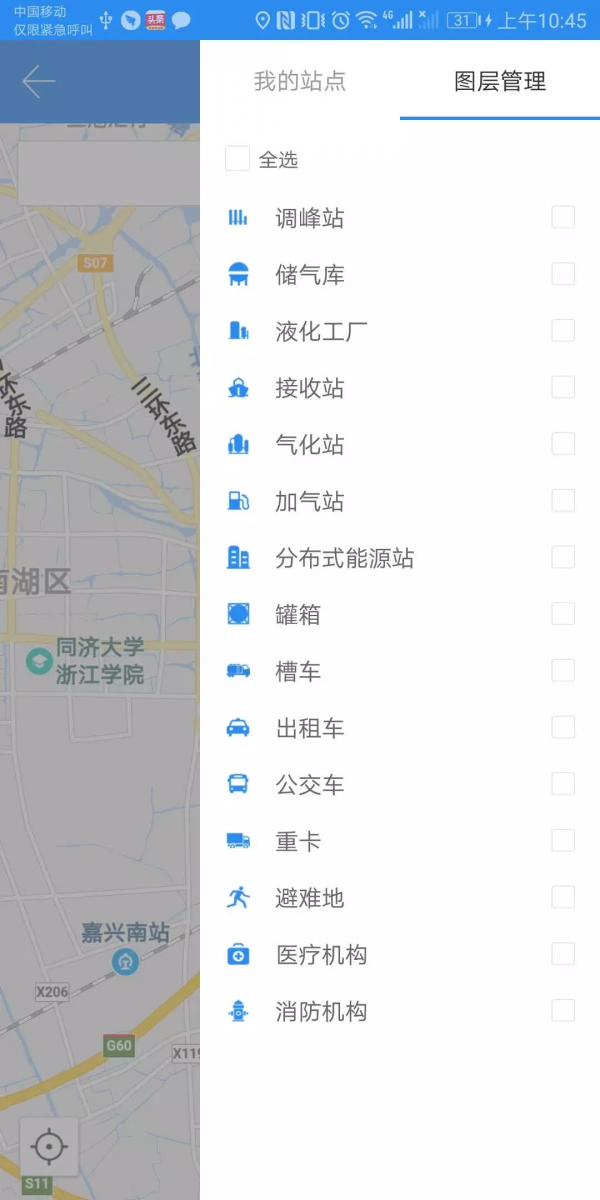Switch to the 我的站点 tab
This screenshot has height=1200, width=600.
[x=299, y=81]
